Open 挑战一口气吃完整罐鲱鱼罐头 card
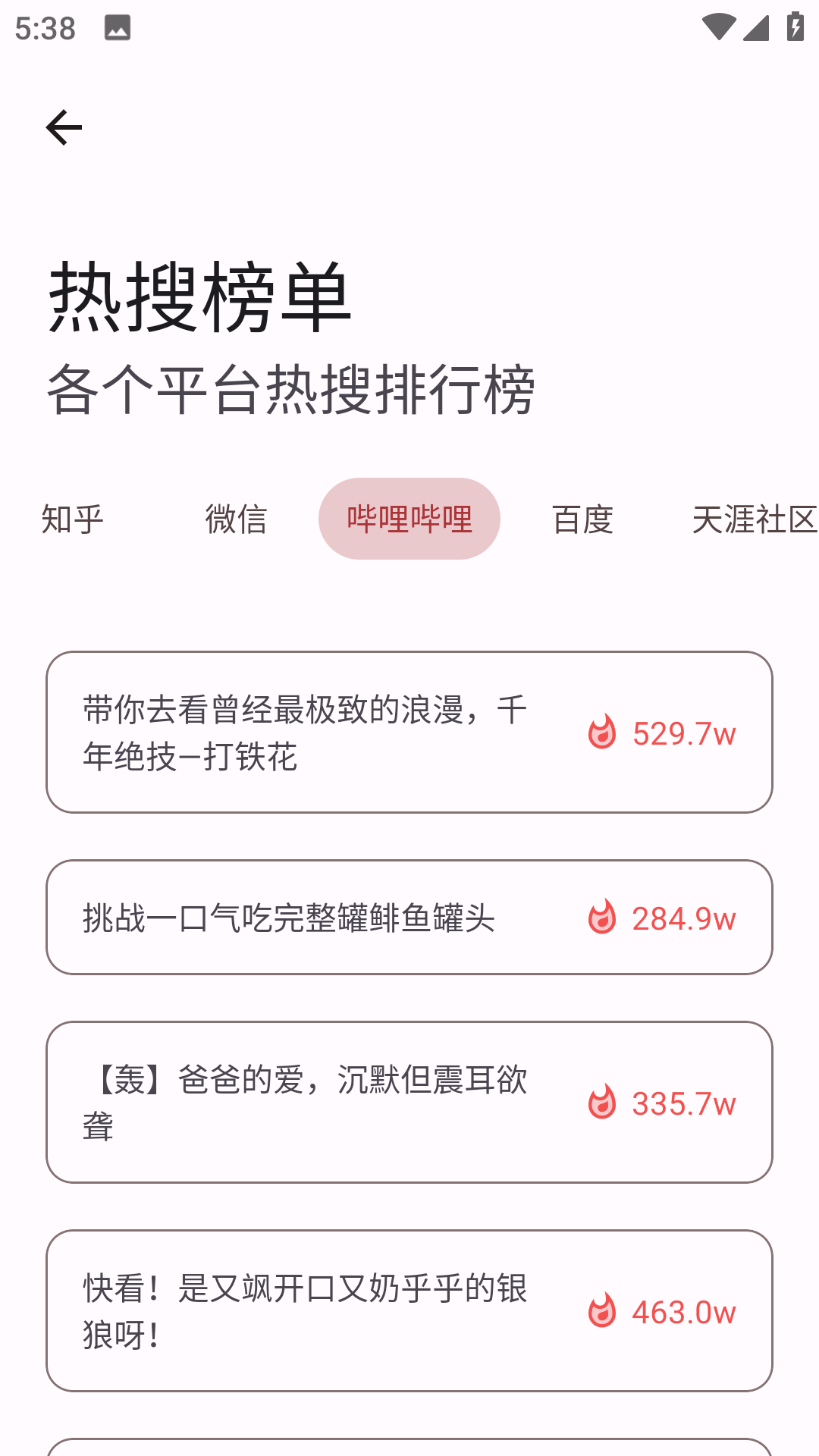 [x=409, y=918]
